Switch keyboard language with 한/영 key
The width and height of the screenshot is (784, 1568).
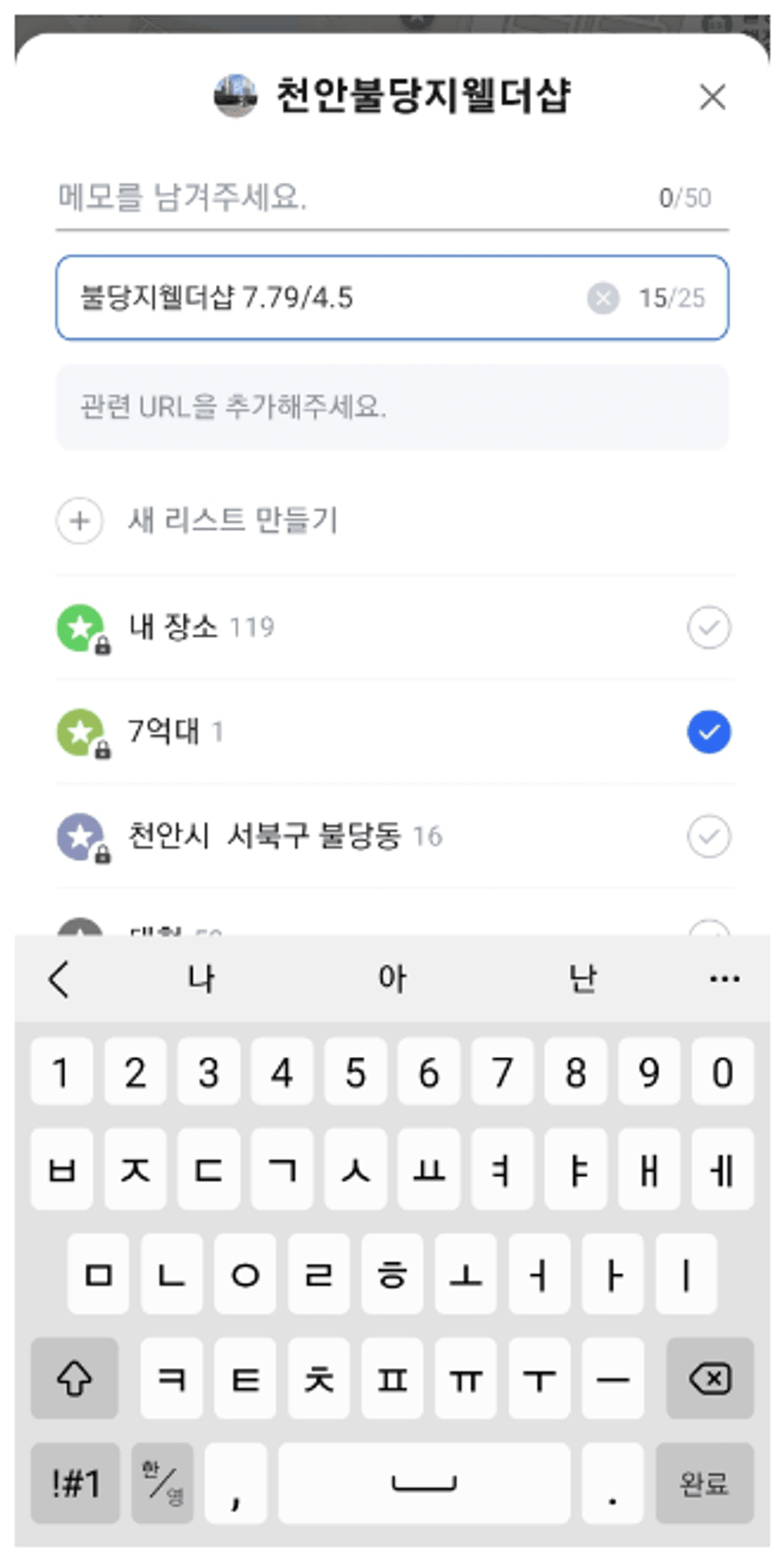[x=162, y=1483]
